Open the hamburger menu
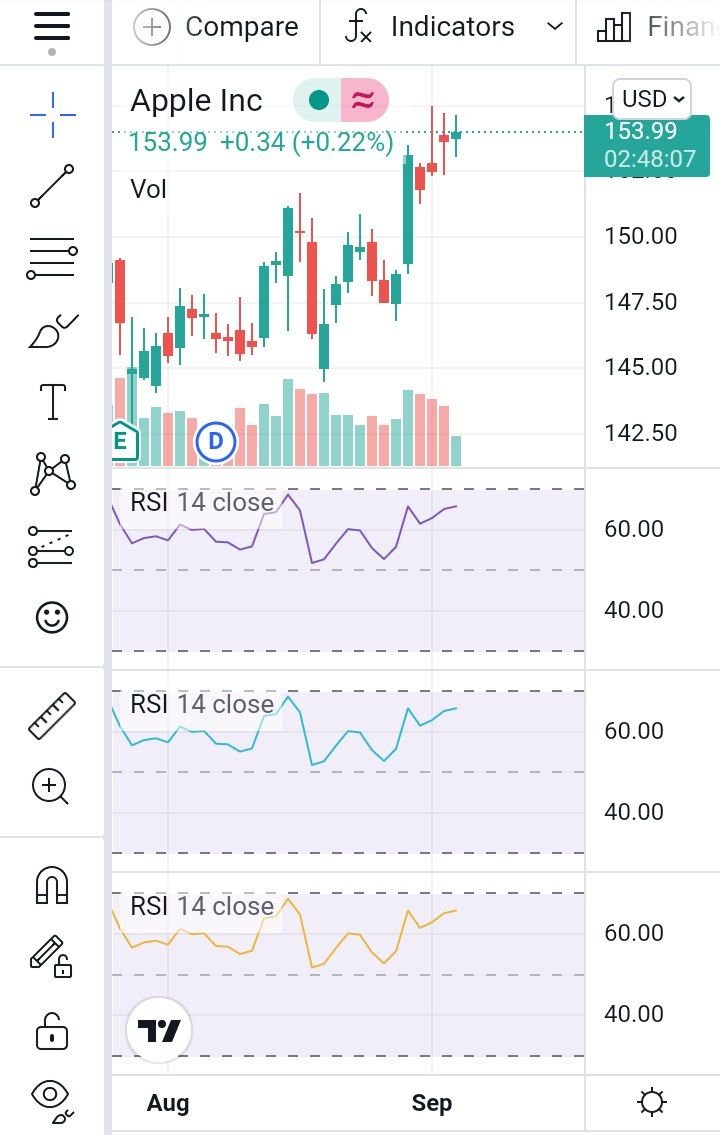Screen dimensions: 720x1135 click(52, 27)
